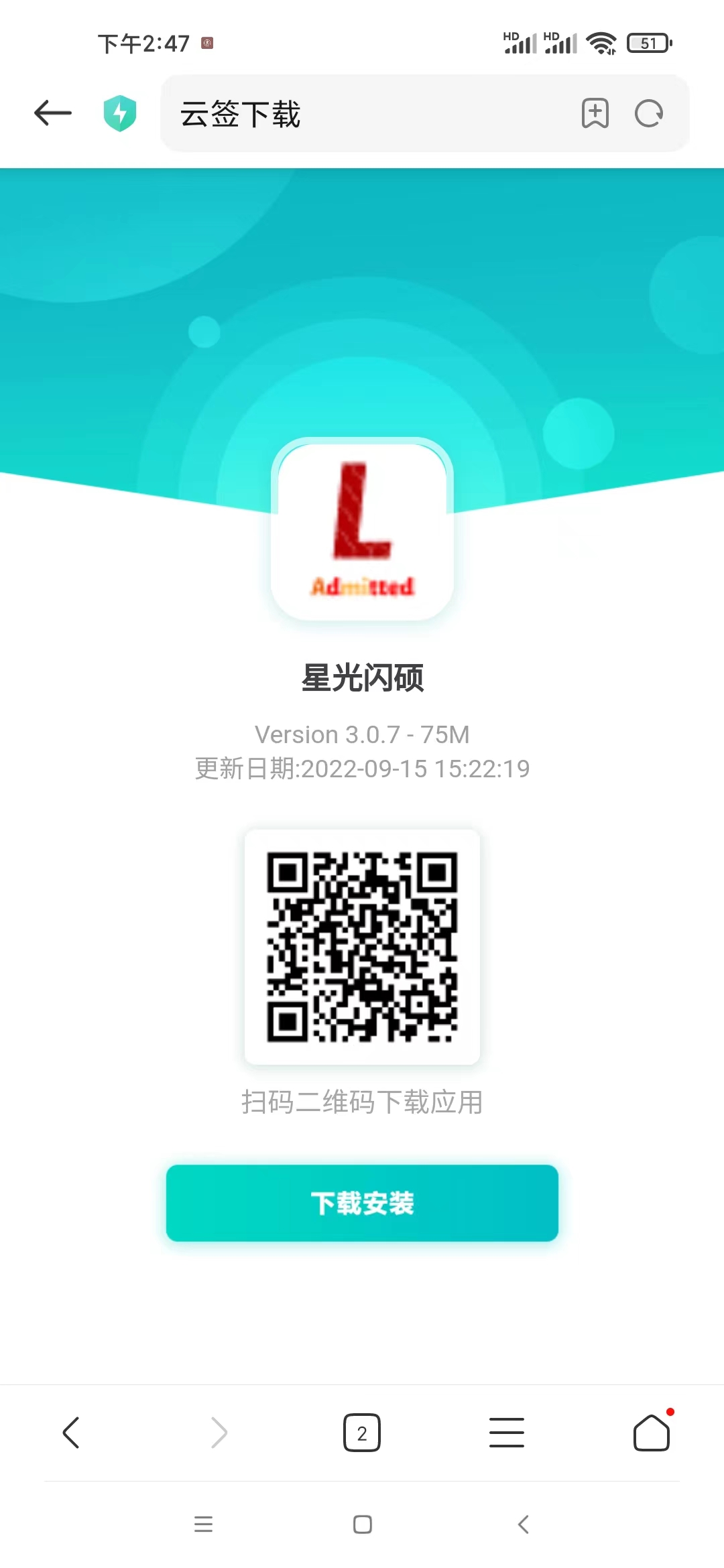The height and width of the screenshot is (1568, 724).
Task: Open recent apps from system navigation bar
Action: [203, 1524]
